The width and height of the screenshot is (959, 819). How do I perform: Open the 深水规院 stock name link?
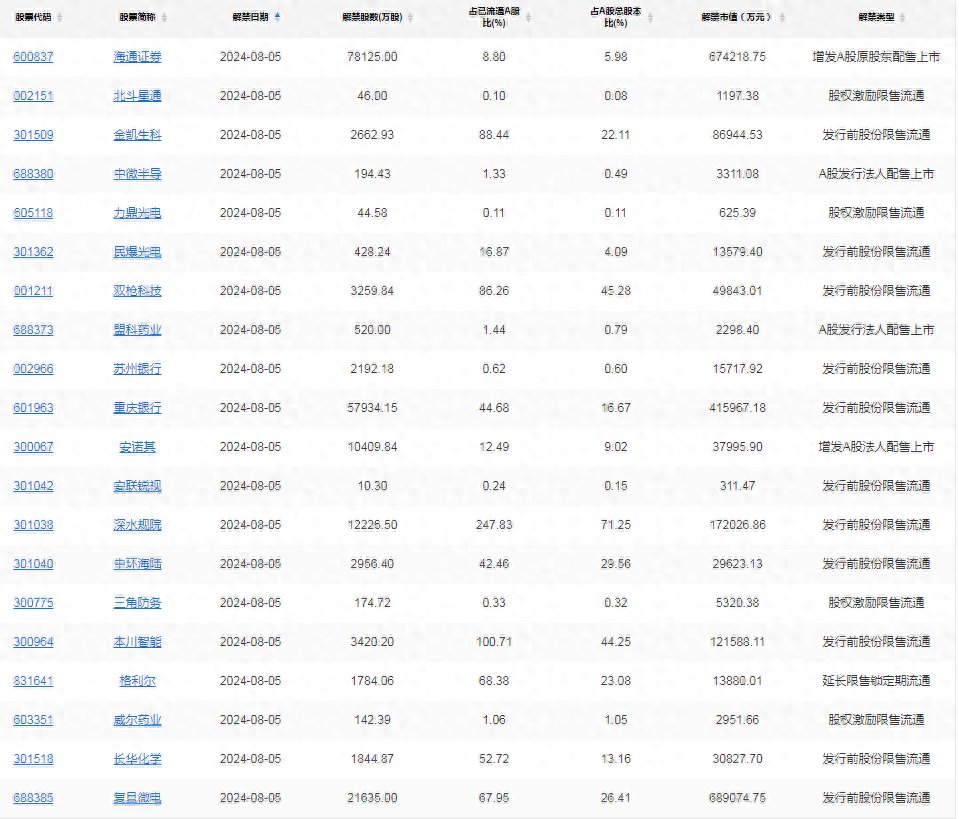pyautogui.click(x=137, y=525)
